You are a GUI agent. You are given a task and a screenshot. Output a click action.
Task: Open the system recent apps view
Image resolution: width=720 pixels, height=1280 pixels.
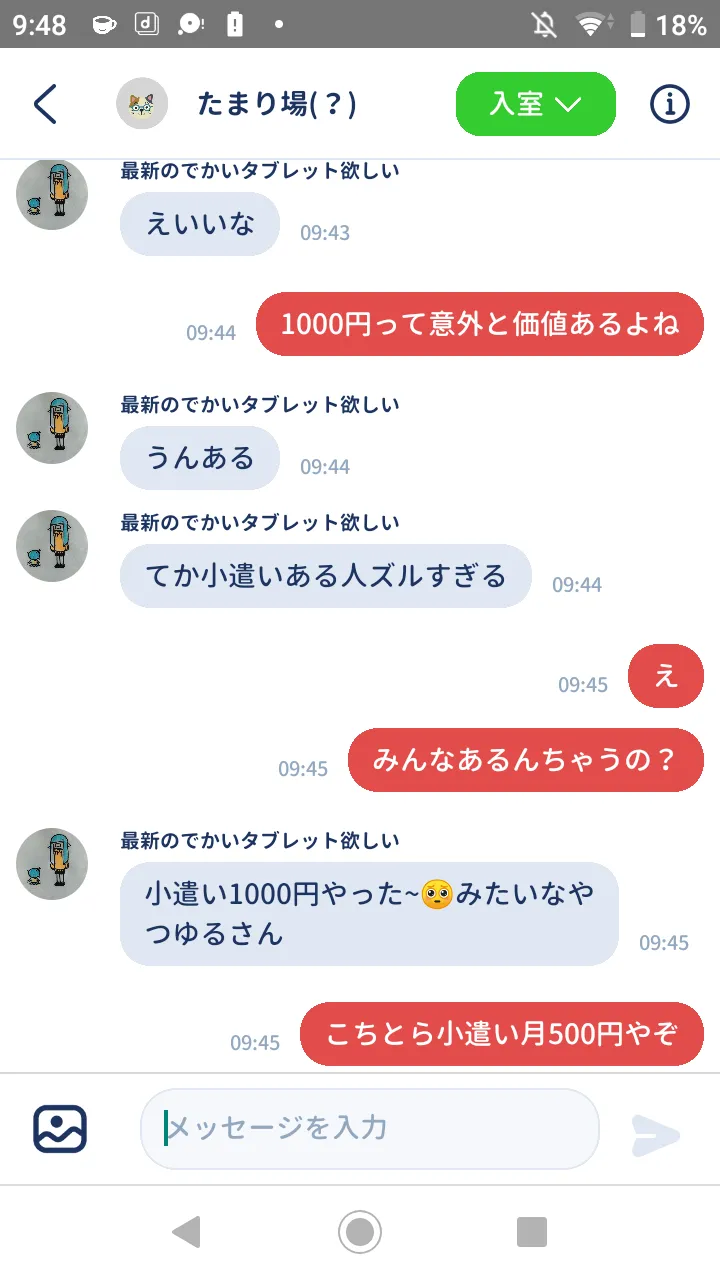[x=532, y=1232]
